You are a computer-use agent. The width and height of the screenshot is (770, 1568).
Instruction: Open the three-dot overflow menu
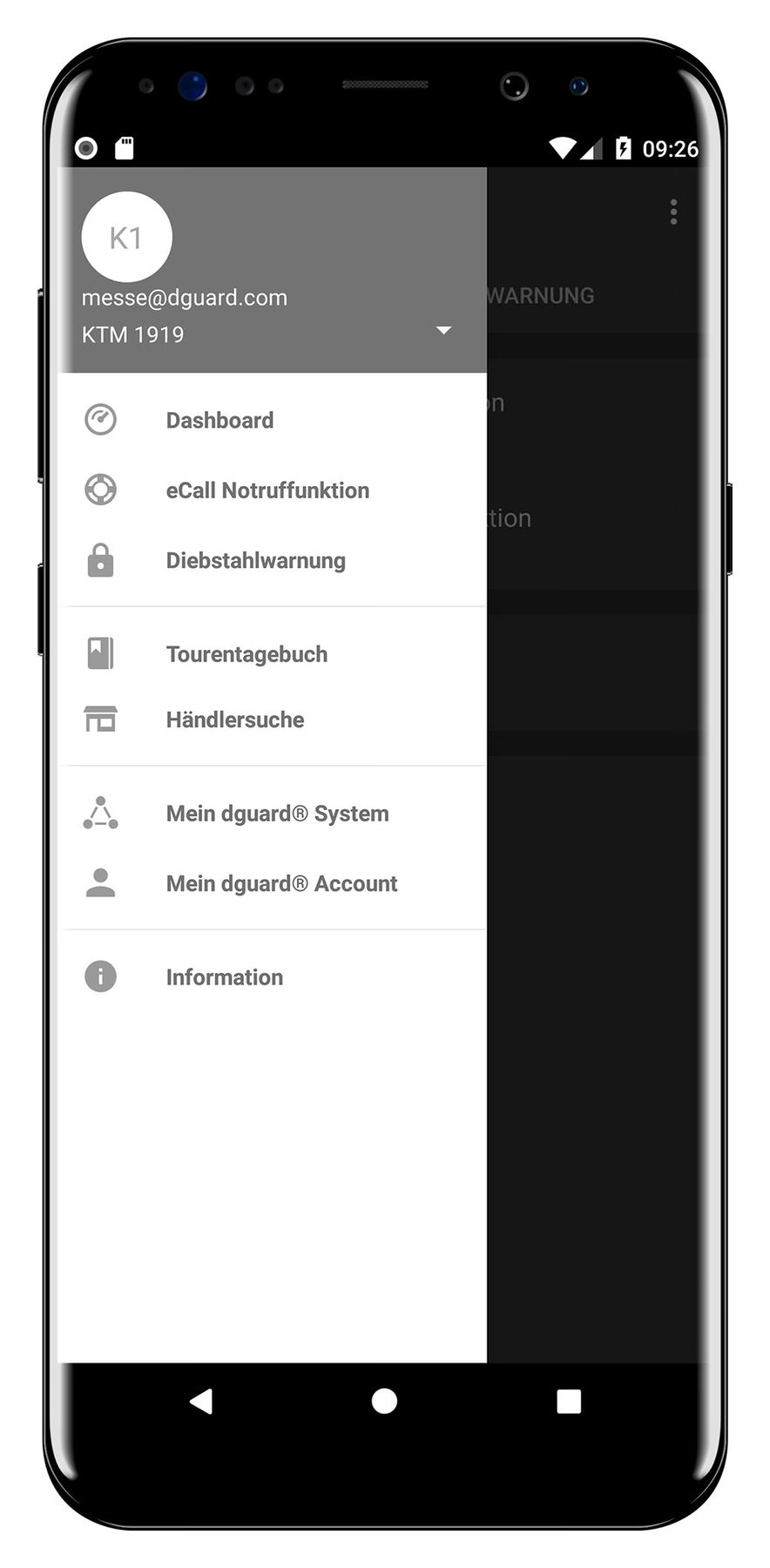673,212
